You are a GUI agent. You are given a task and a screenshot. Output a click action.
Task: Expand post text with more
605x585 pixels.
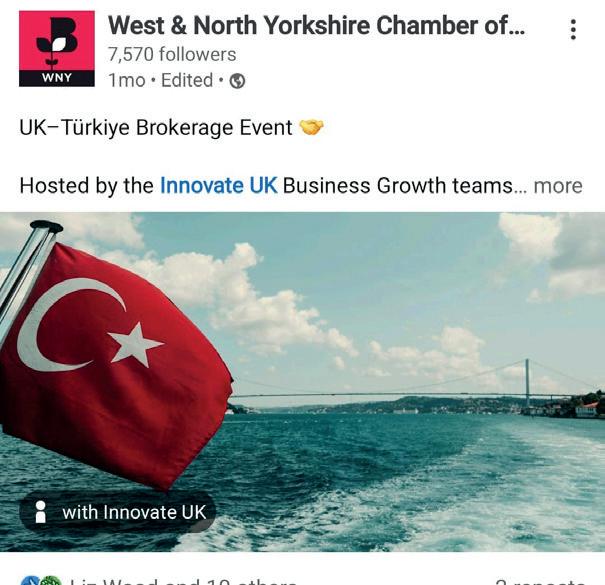pos(557,186)
